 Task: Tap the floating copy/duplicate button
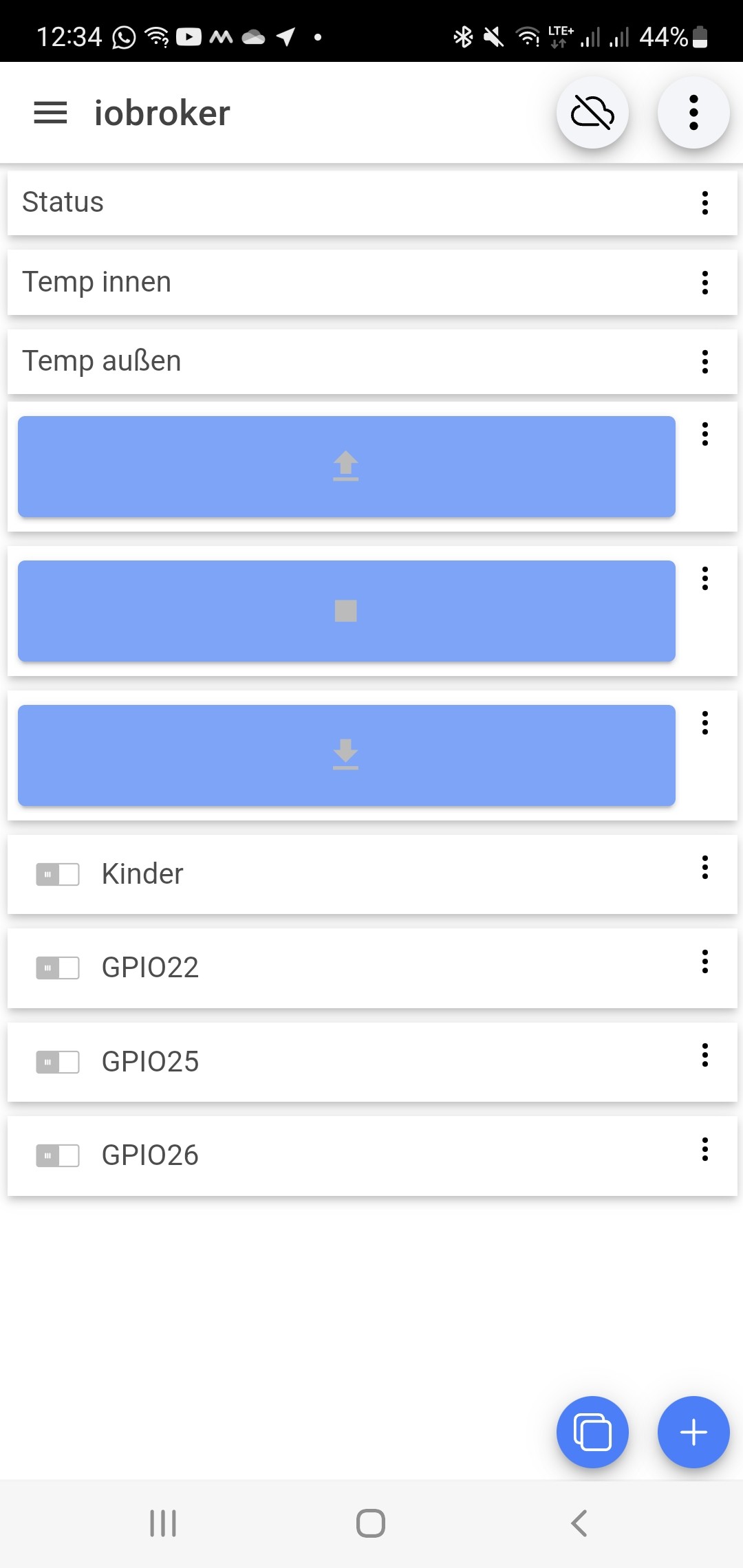(592, 1432)
